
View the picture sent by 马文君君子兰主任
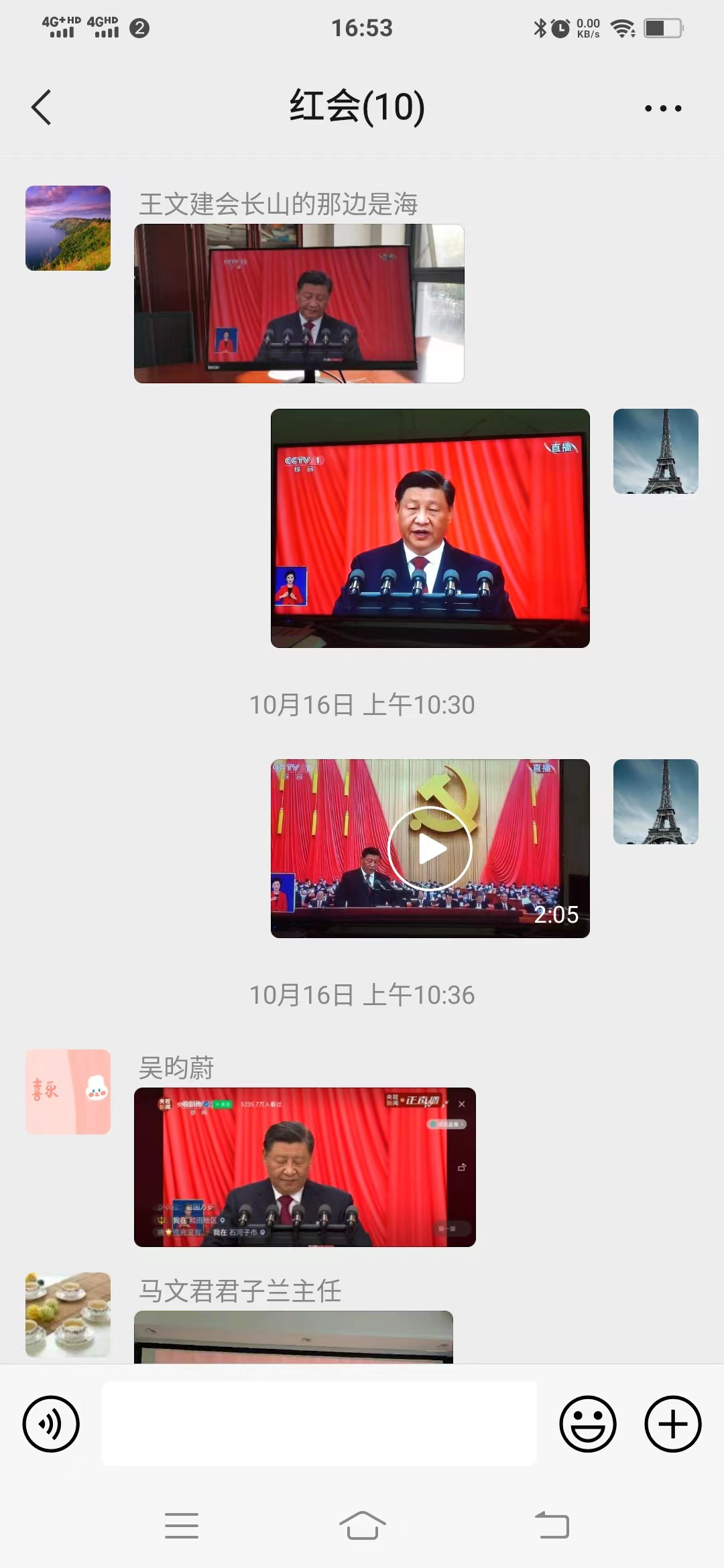[294, 1337]
